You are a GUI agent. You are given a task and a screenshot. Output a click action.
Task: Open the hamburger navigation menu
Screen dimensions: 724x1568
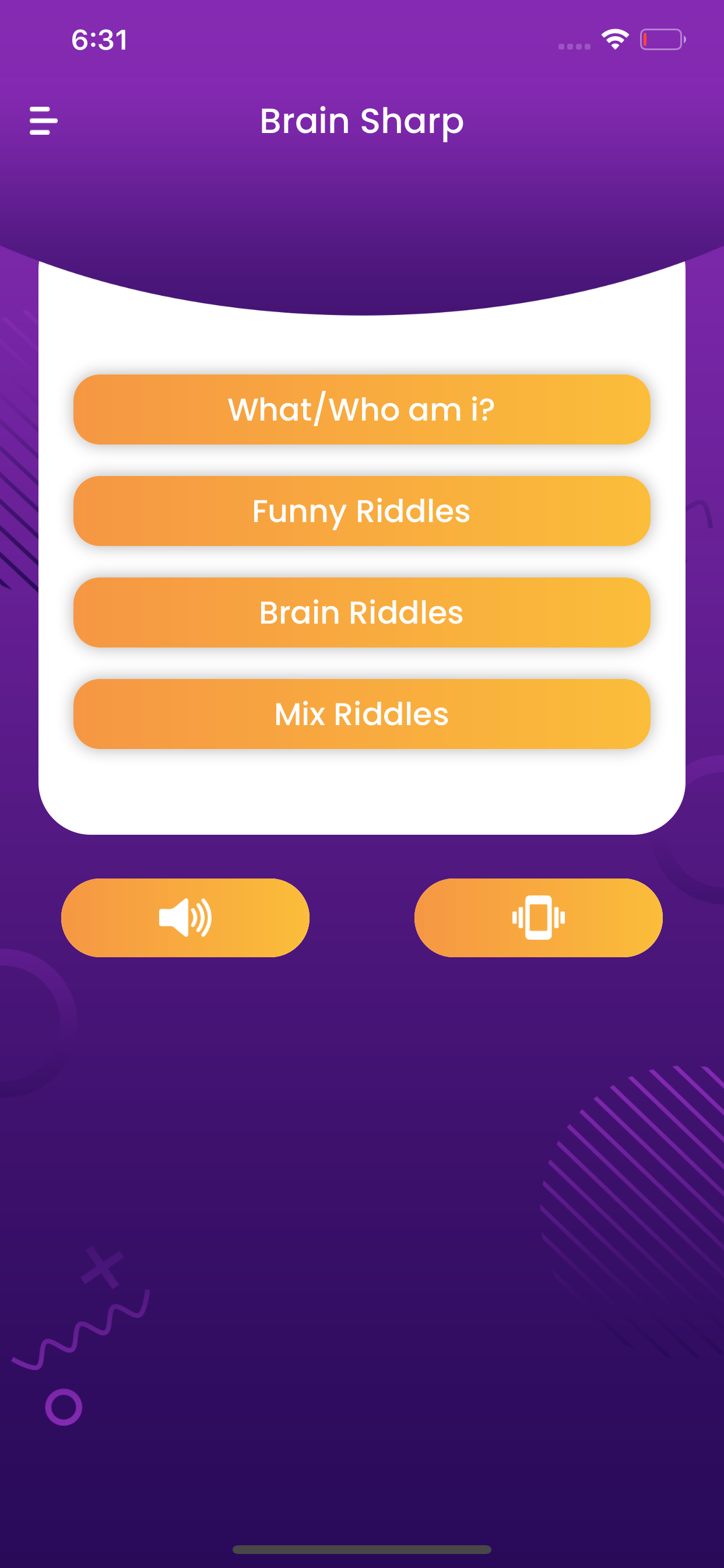pyautogui.click(x=43, y=121)
